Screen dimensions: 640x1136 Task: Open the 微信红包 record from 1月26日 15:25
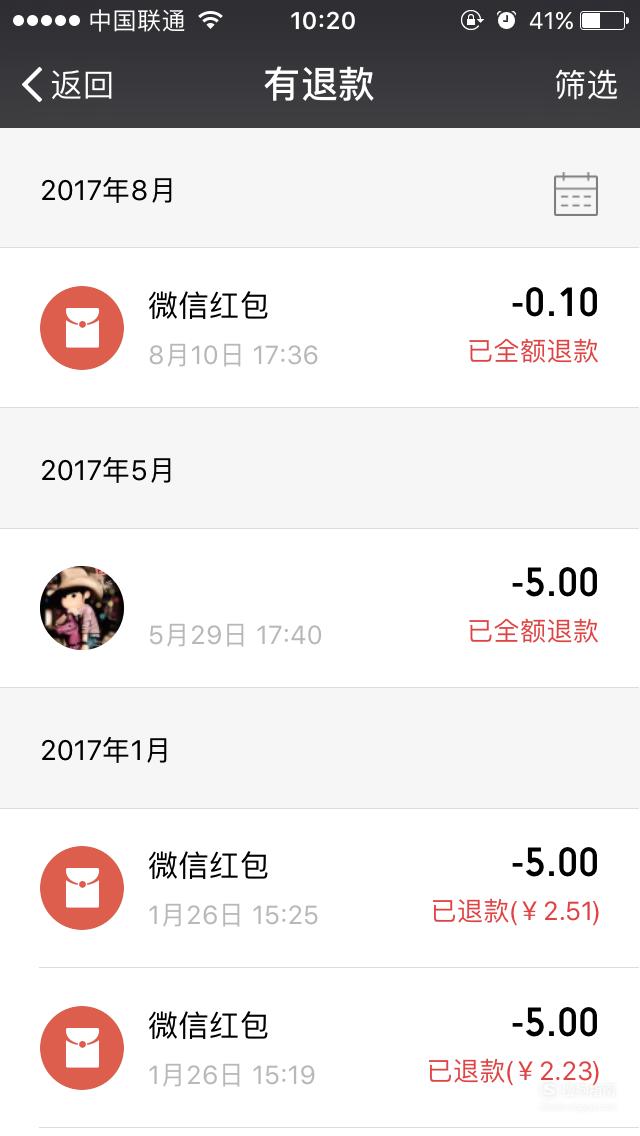tap(320, 888)
